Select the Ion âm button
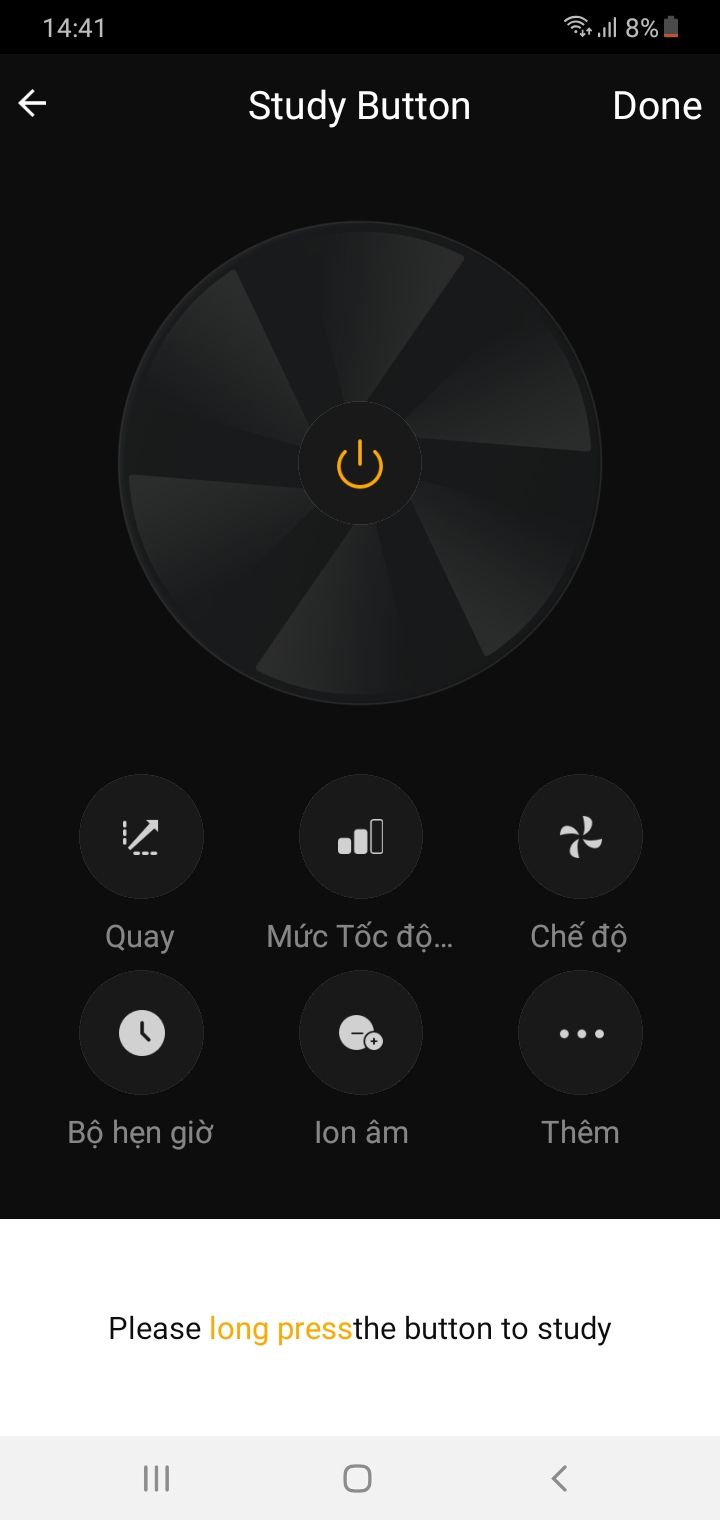This screenshot has height=1520, width=720. pos(360,1033)
